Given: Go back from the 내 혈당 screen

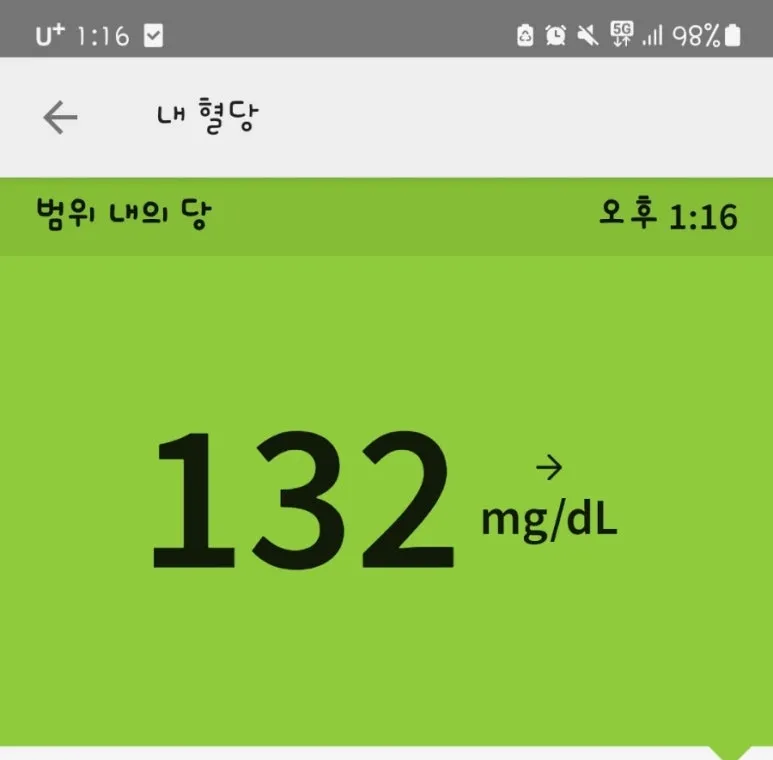Looking at the screenshot, I should tap(60, 118).
